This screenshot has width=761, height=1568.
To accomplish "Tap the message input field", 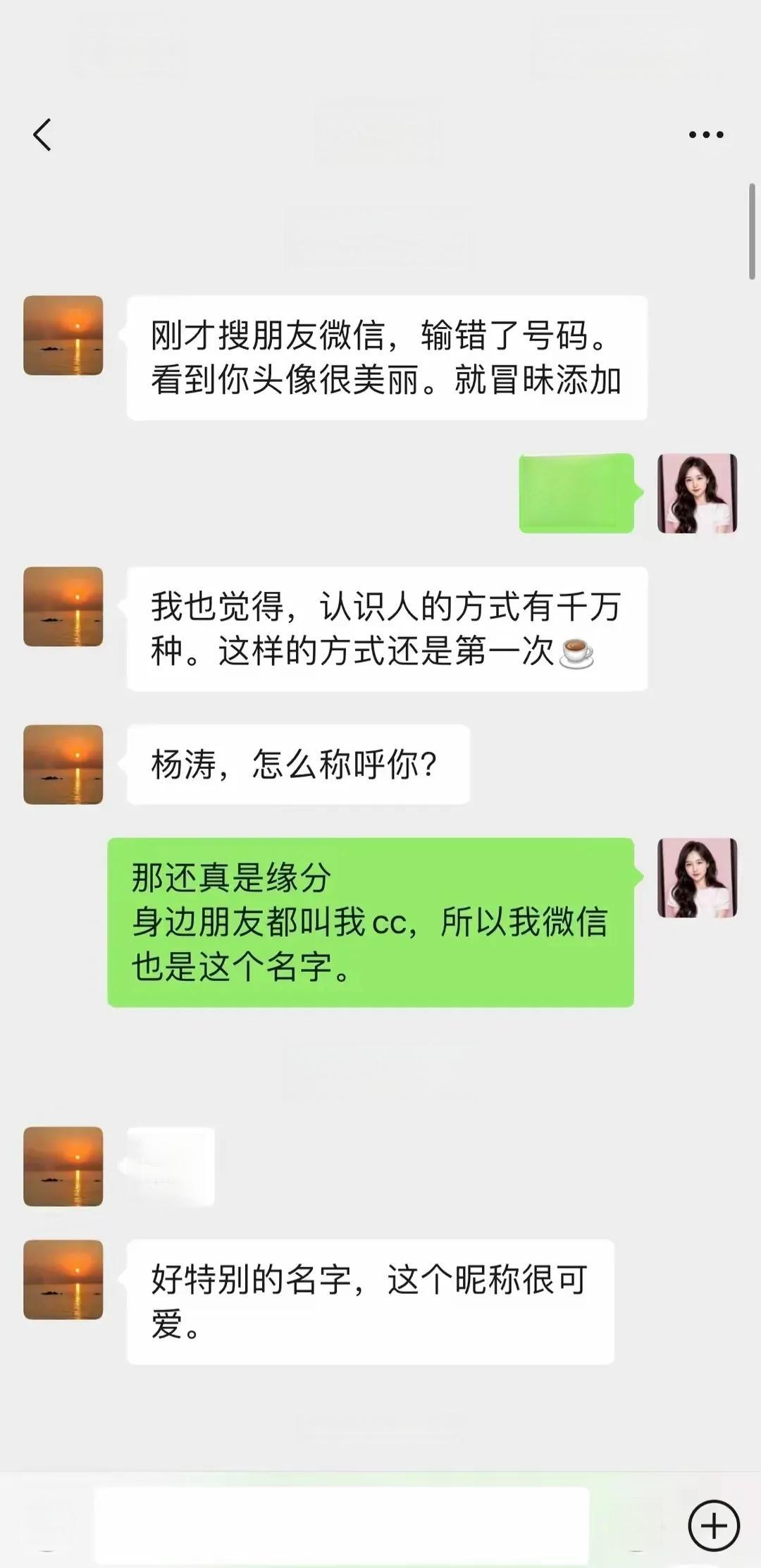I will (x=342, y=1526).
